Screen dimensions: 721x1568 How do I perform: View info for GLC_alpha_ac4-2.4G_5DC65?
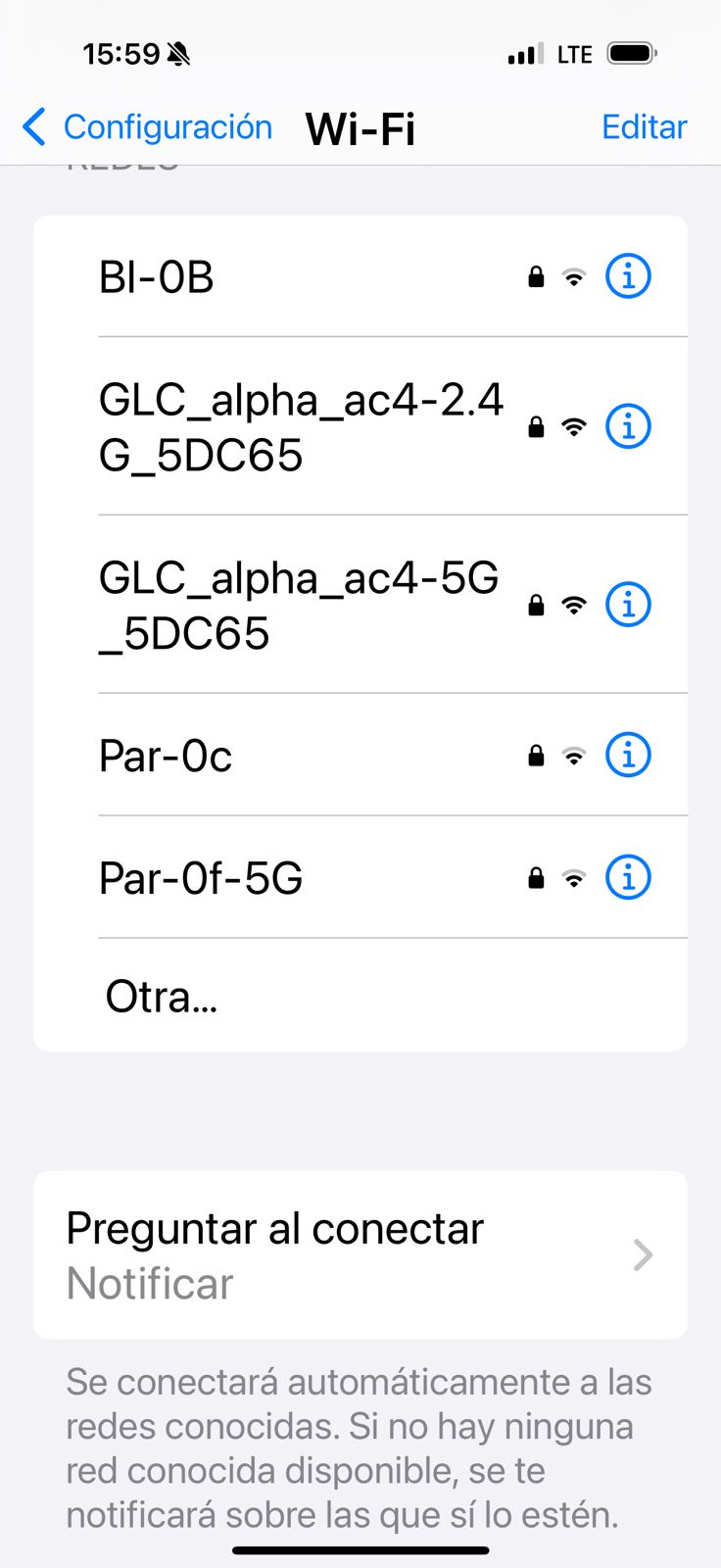point(628,426)
